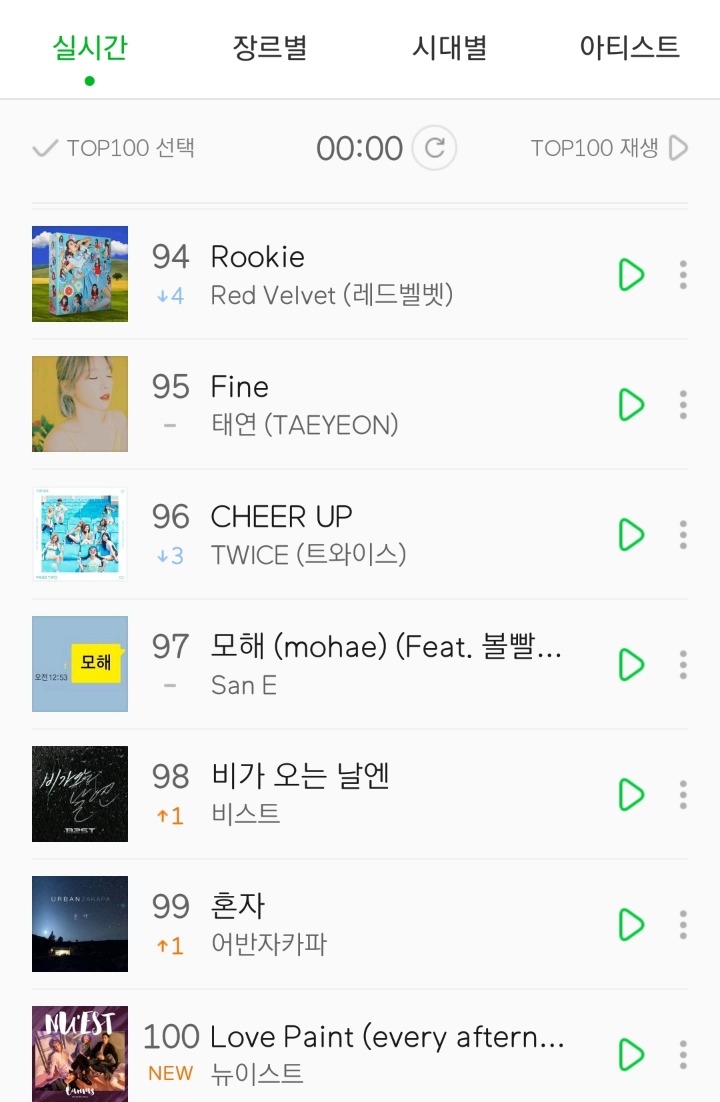Viewport: 720px width, 1102px height.
Task: Play 비가 오는 날엔 by 비스트
Action: coord(631,794)
